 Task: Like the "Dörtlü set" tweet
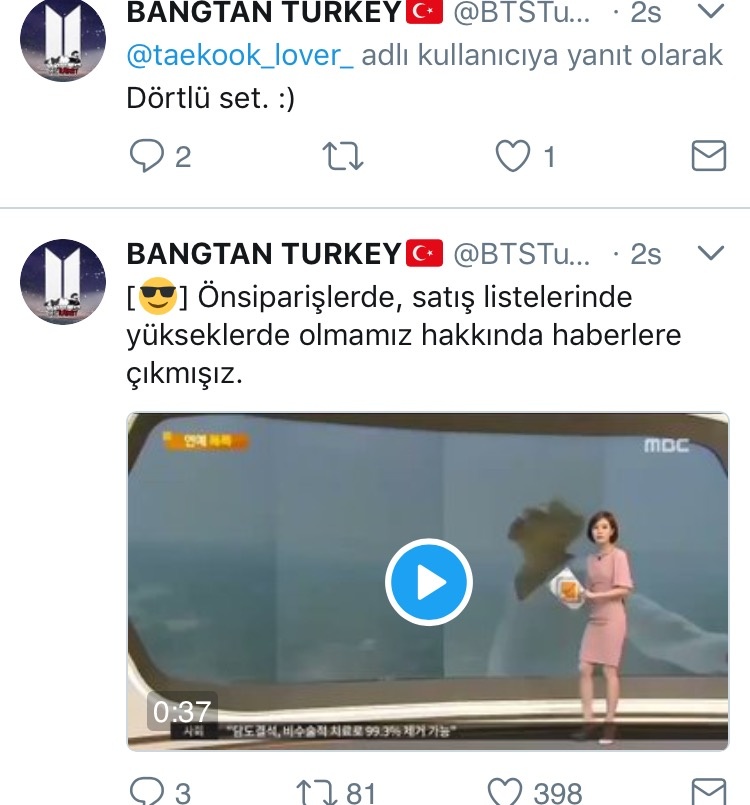tap(513, 155)
